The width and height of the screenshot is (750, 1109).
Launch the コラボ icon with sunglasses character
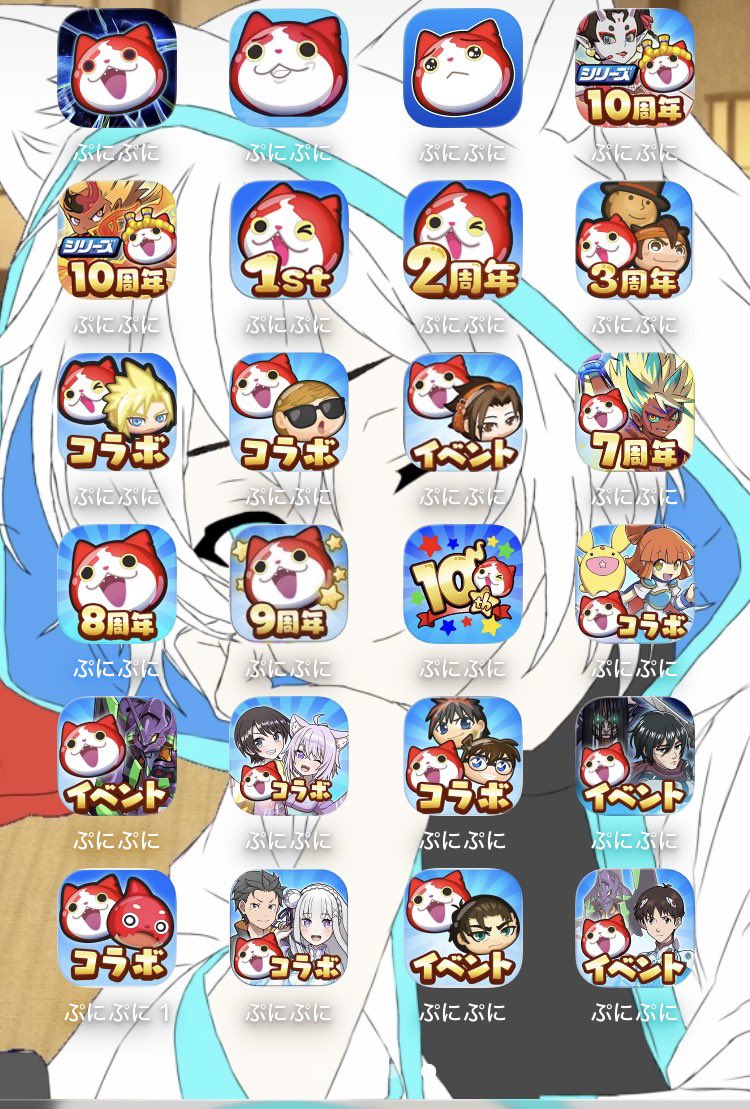click(290, 412)
